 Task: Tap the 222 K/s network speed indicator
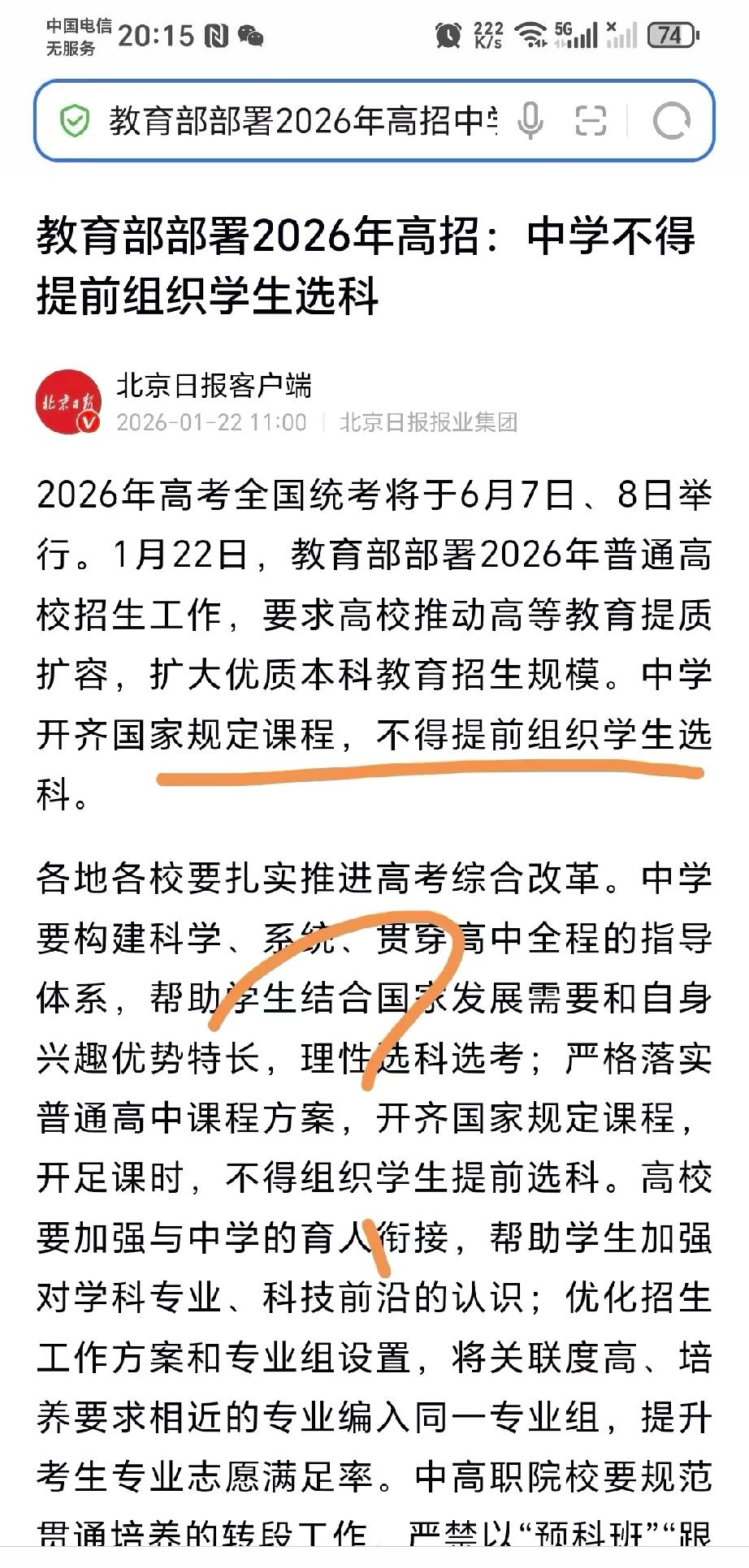click(x=488, y=34)
